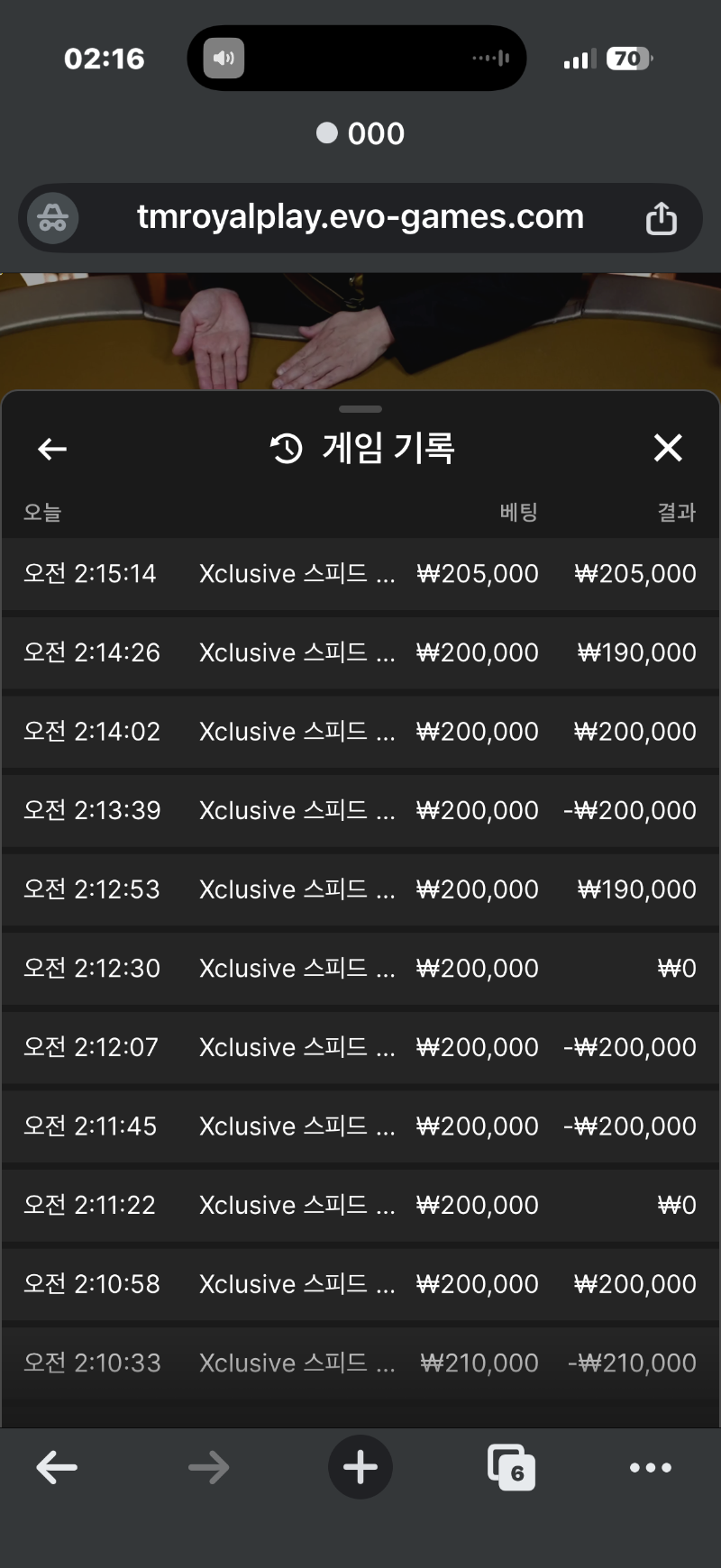Open the game record from 오전 2:15:14
The image size is (721, 1568).
point(360,574)
